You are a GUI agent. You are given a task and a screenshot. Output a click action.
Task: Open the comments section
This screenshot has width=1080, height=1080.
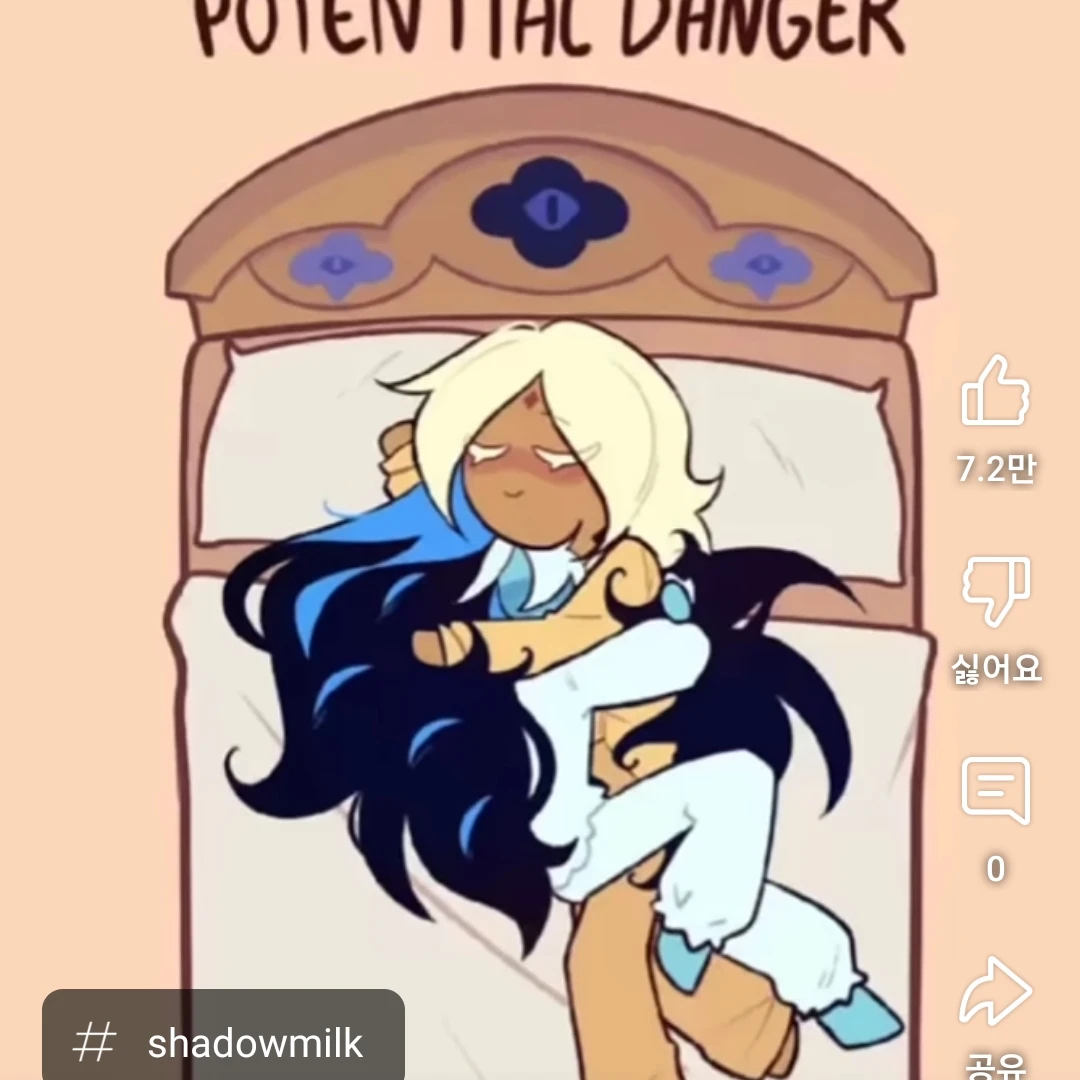[995, 791]
